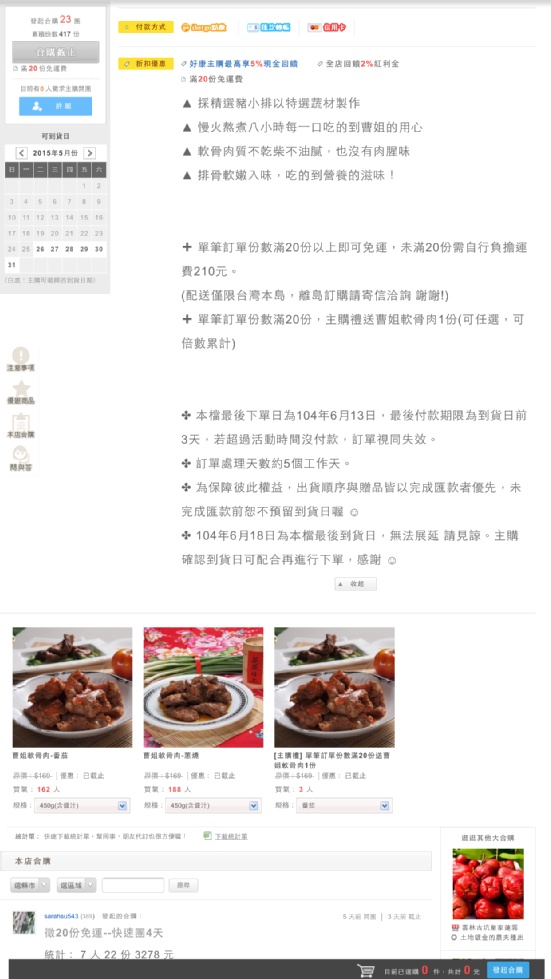Tap the blue 許願 button

coord(56,106)
